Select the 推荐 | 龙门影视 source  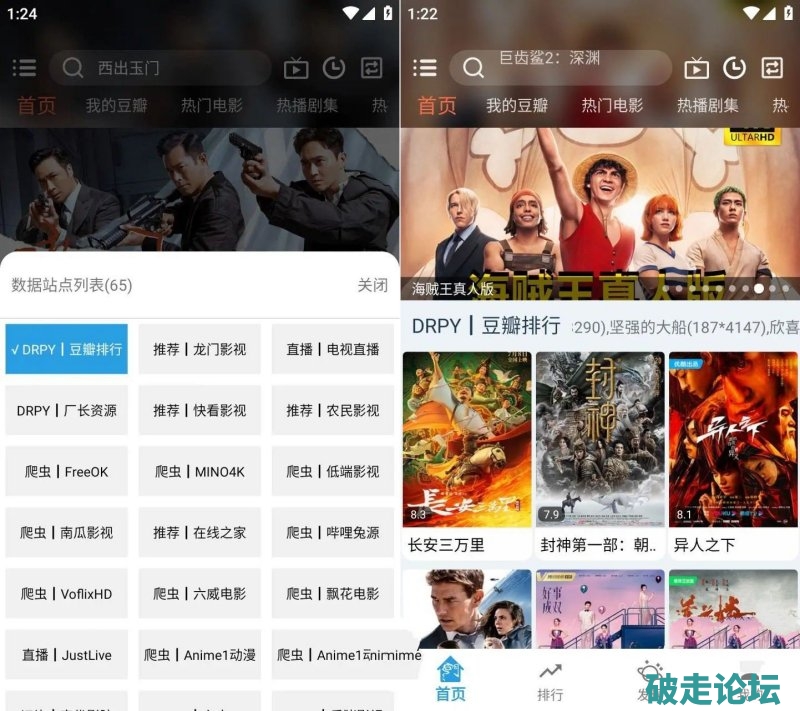[x=199, y=349]
